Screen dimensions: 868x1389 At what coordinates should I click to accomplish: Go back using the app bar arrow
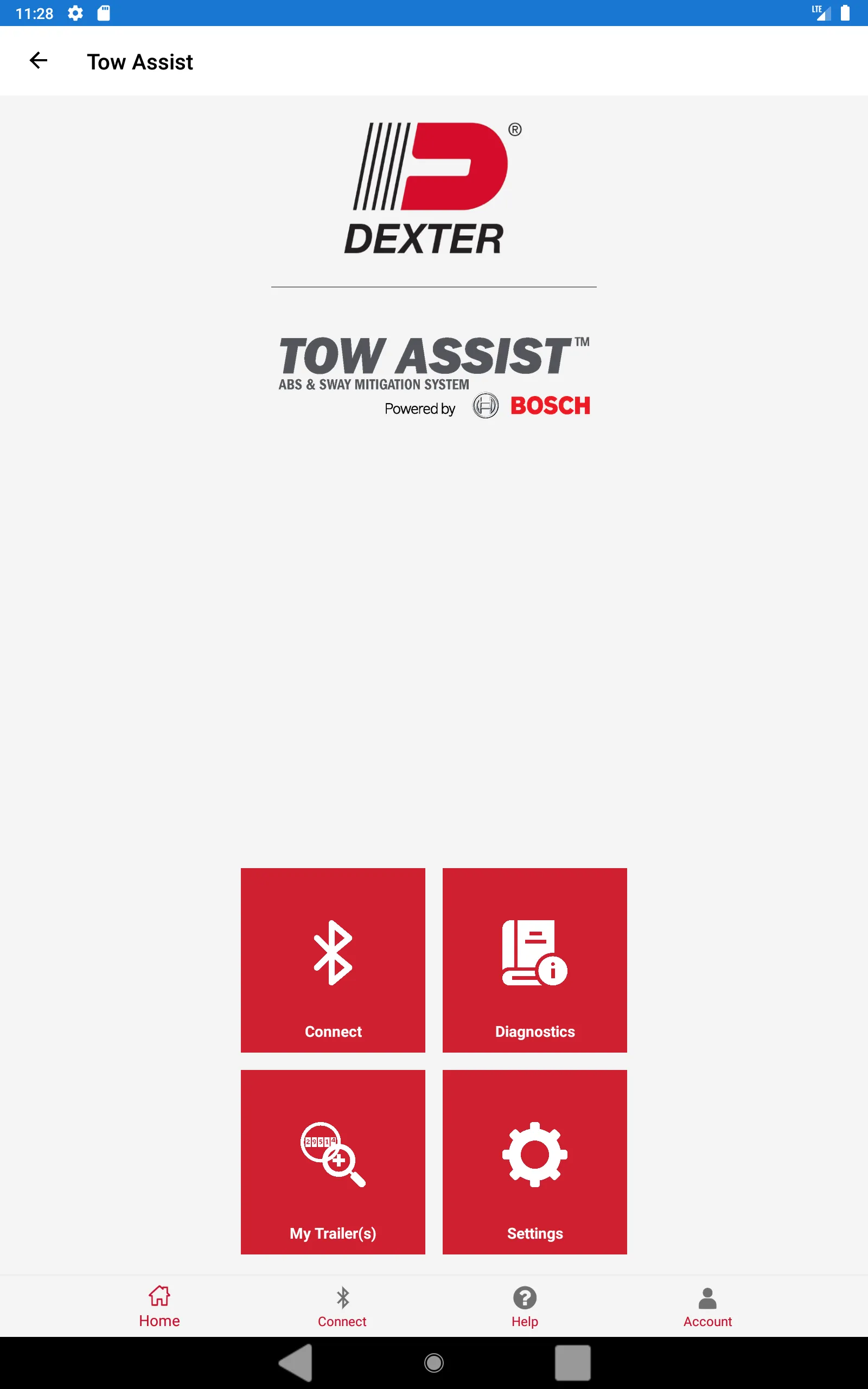(x=39, y=61)
